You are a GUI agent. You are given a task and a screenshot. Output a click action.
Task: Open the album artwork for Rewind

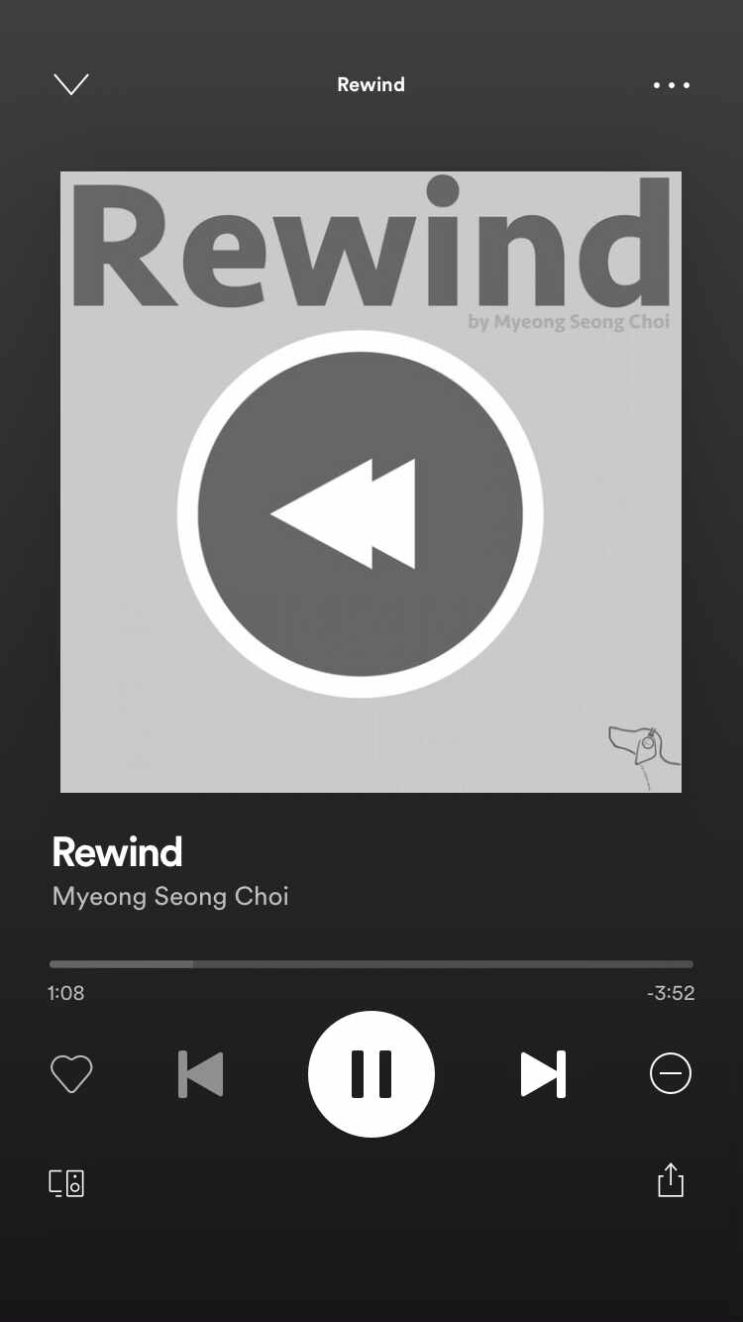(x=371, y=479)
